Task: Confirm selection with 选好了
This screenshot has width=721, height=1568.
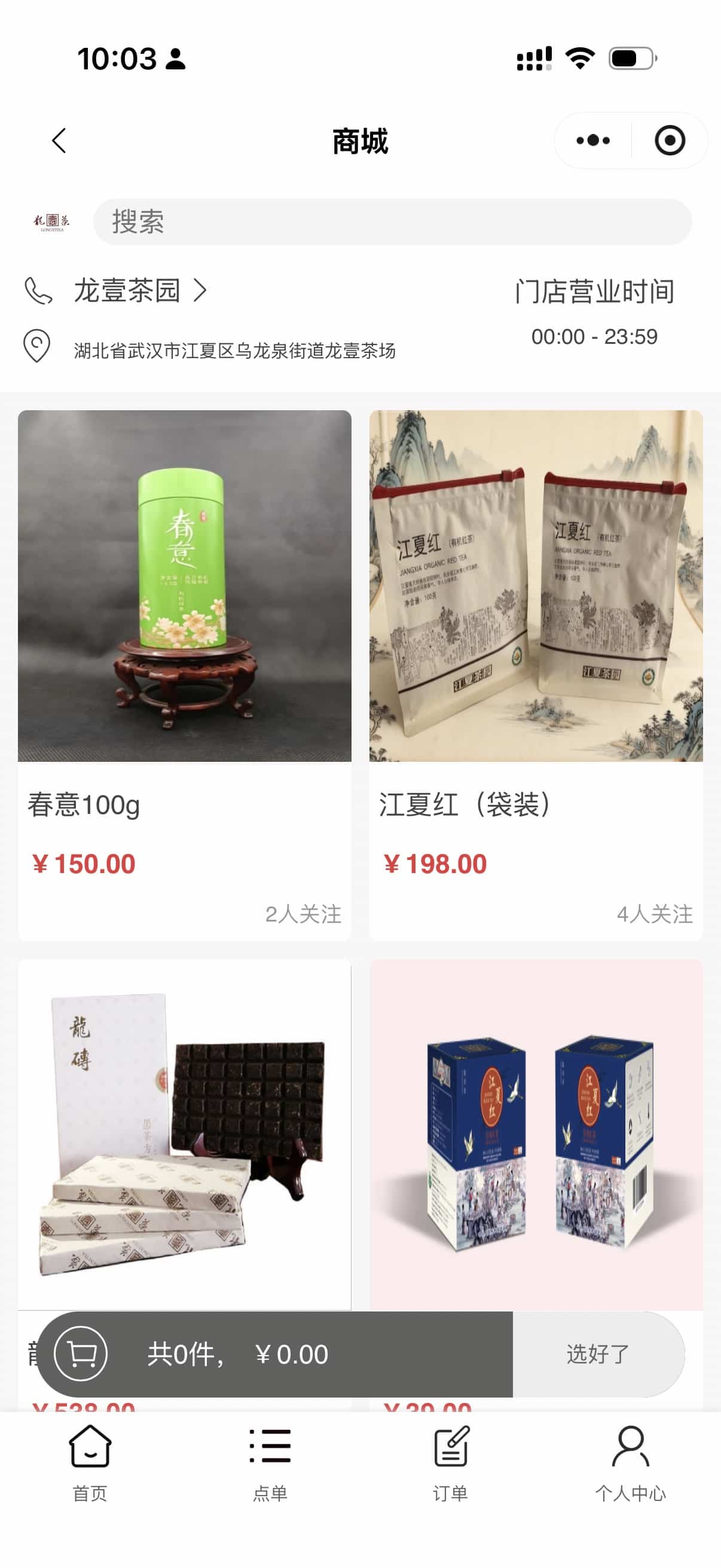Action: [597, 1354]
